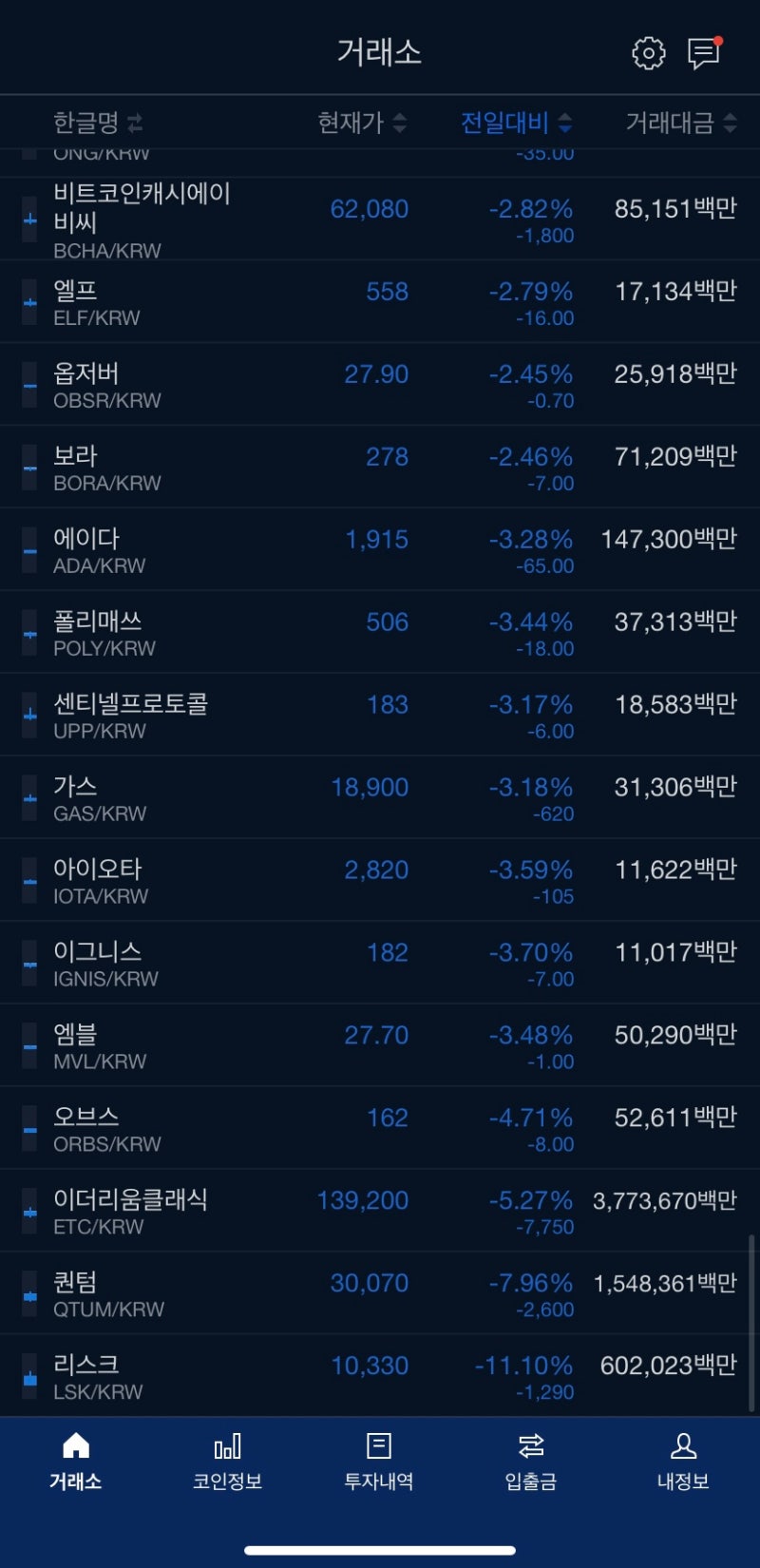Open the ELF/KRW coin row
The height and width of the screenshot is (1568, 760).
[x=380, y=301]
